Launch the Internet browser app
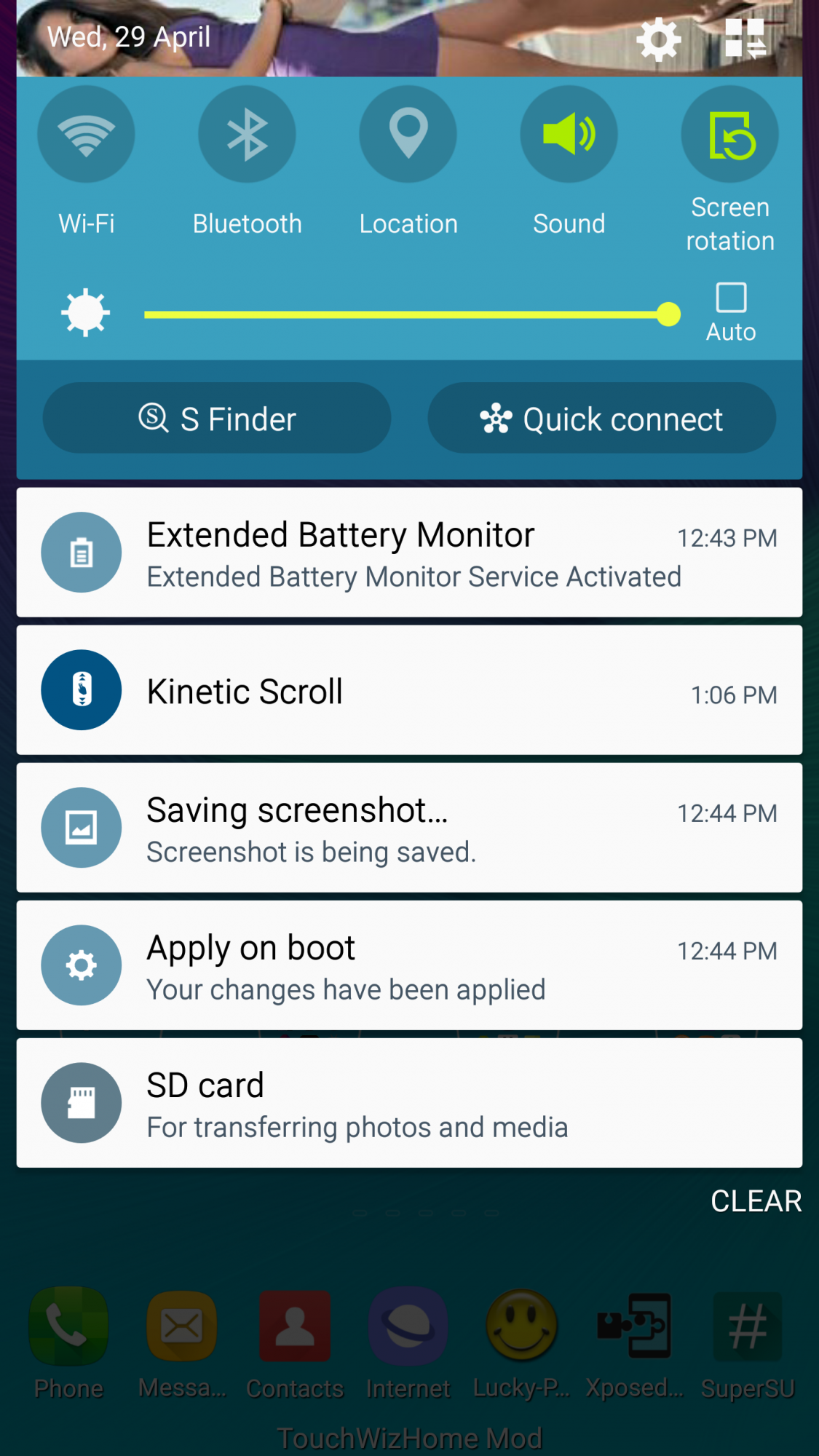This screenshot has width=819, height=1456. (x=408, y=1325)
